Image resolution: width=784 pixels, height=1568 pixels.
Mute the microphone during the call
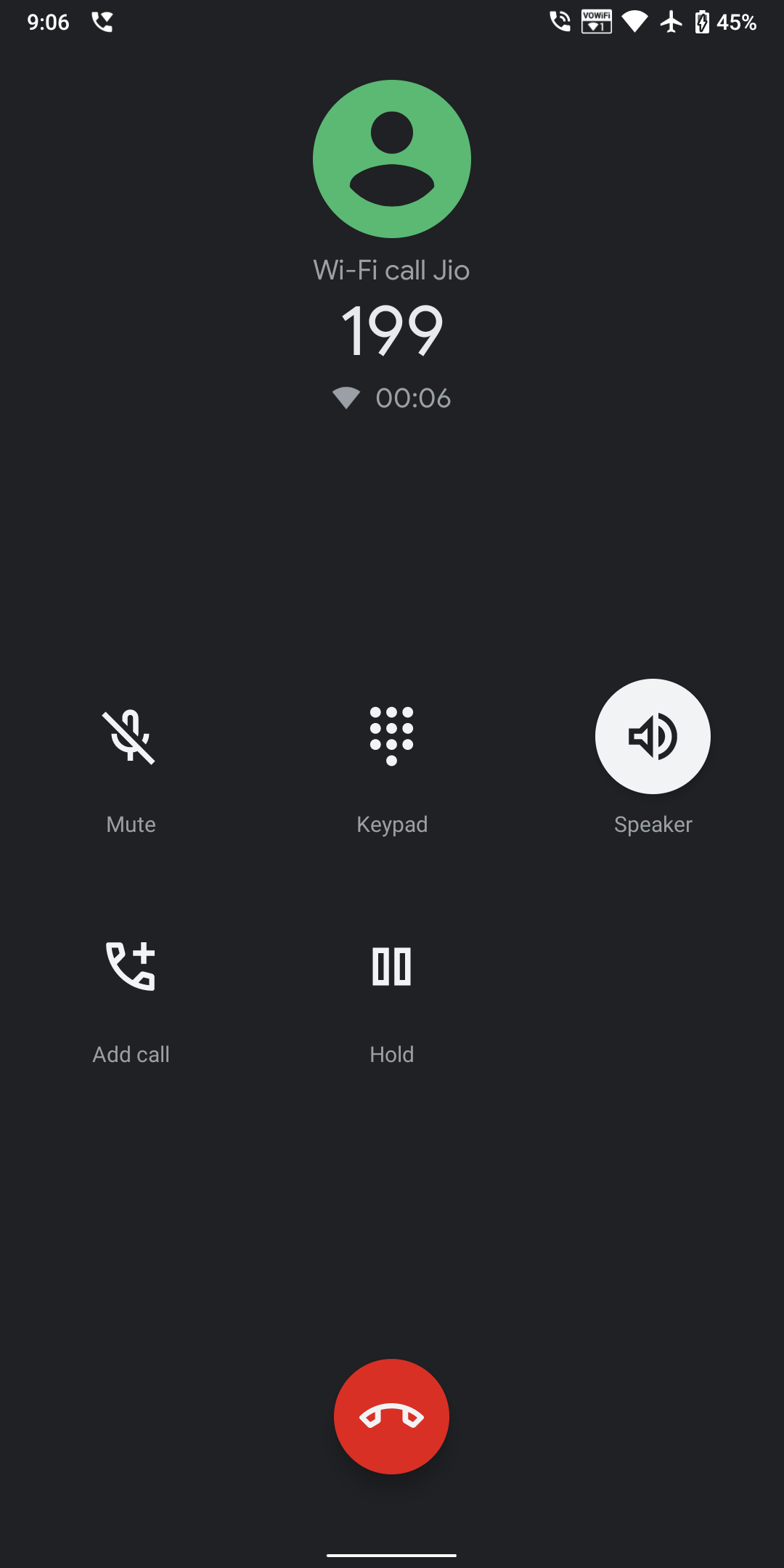(130, 737)
